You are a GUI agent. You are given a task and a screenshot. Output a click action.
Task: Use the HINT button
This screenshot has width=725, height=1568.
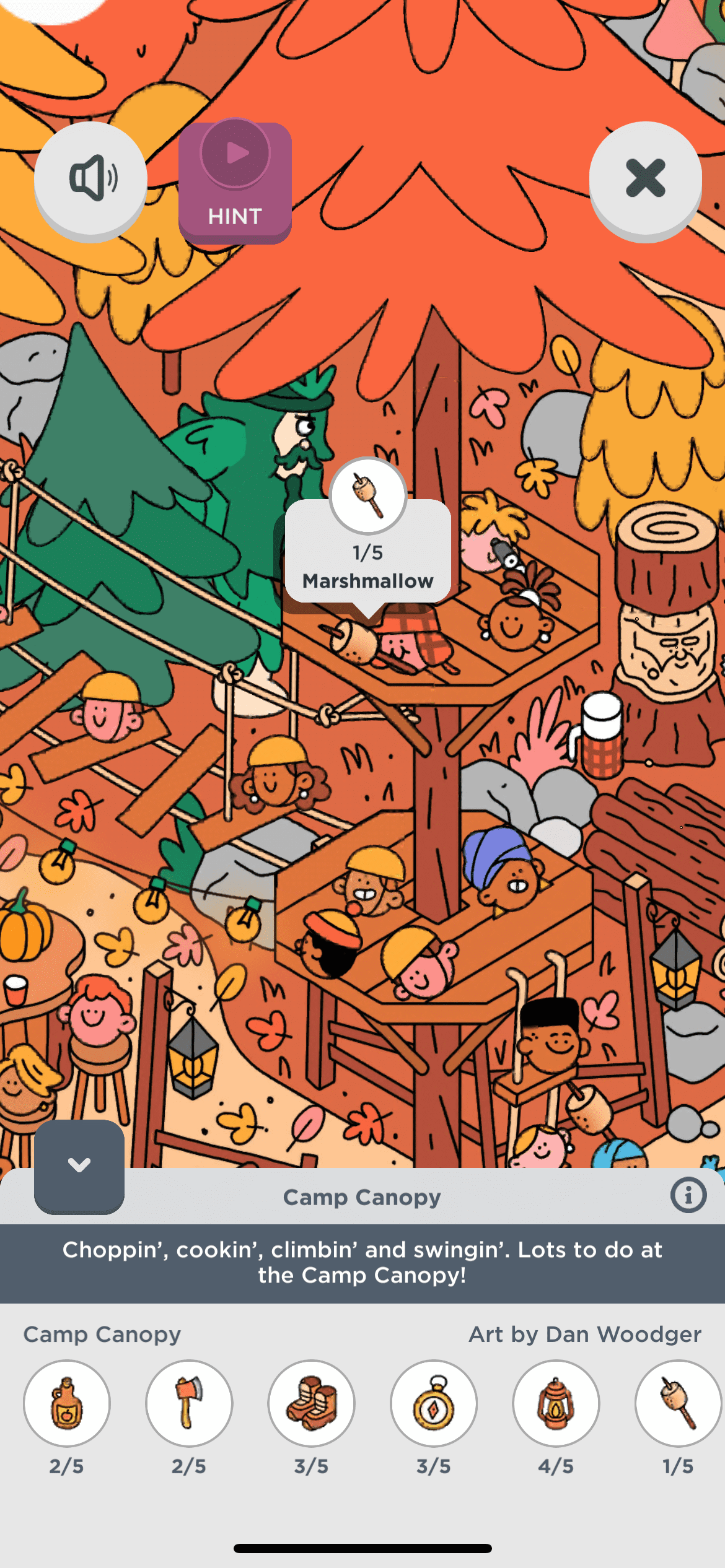(x=235, y=181)
